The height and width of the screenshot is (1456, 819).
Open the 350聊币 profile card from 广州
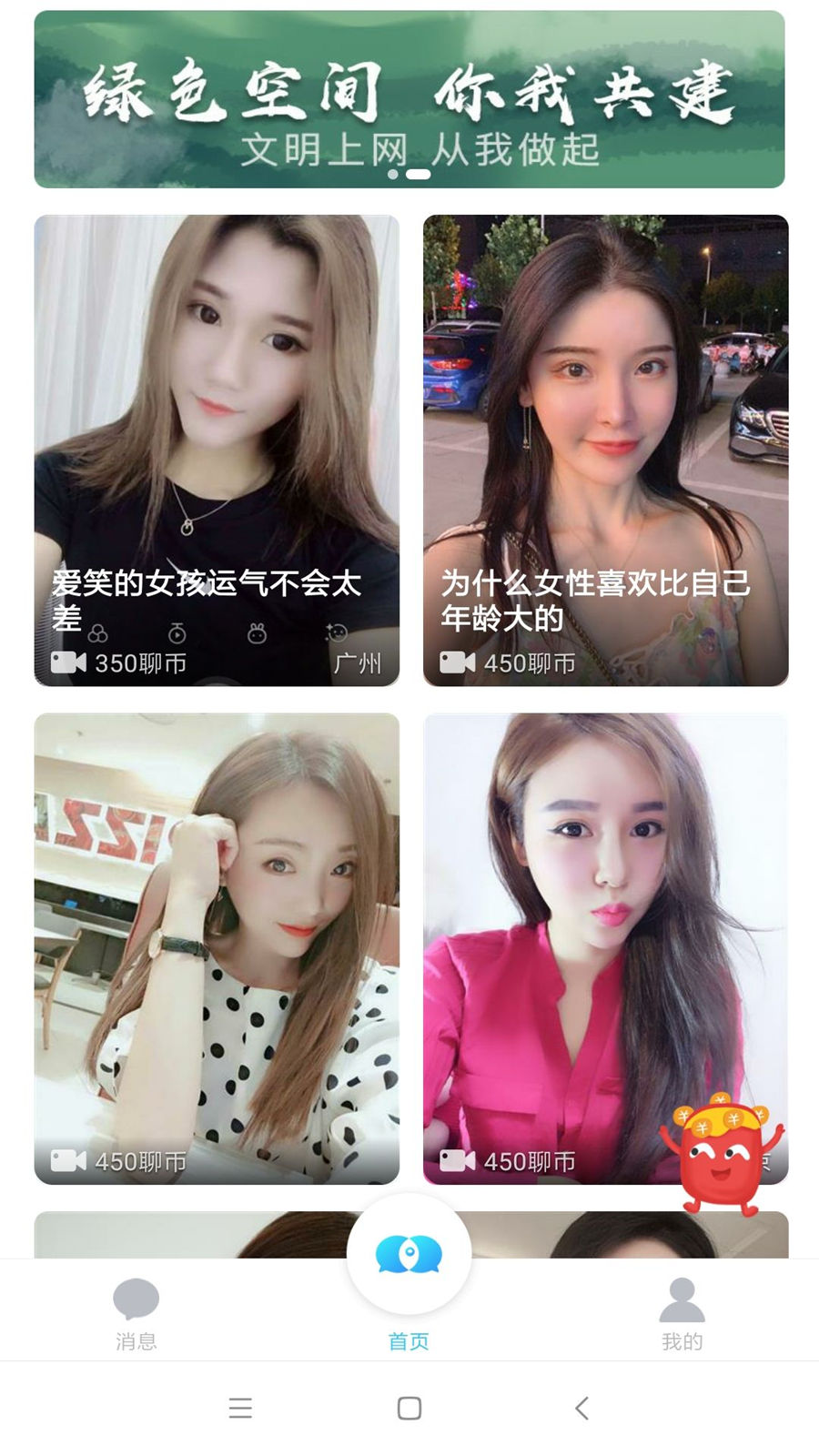[217, 450]
